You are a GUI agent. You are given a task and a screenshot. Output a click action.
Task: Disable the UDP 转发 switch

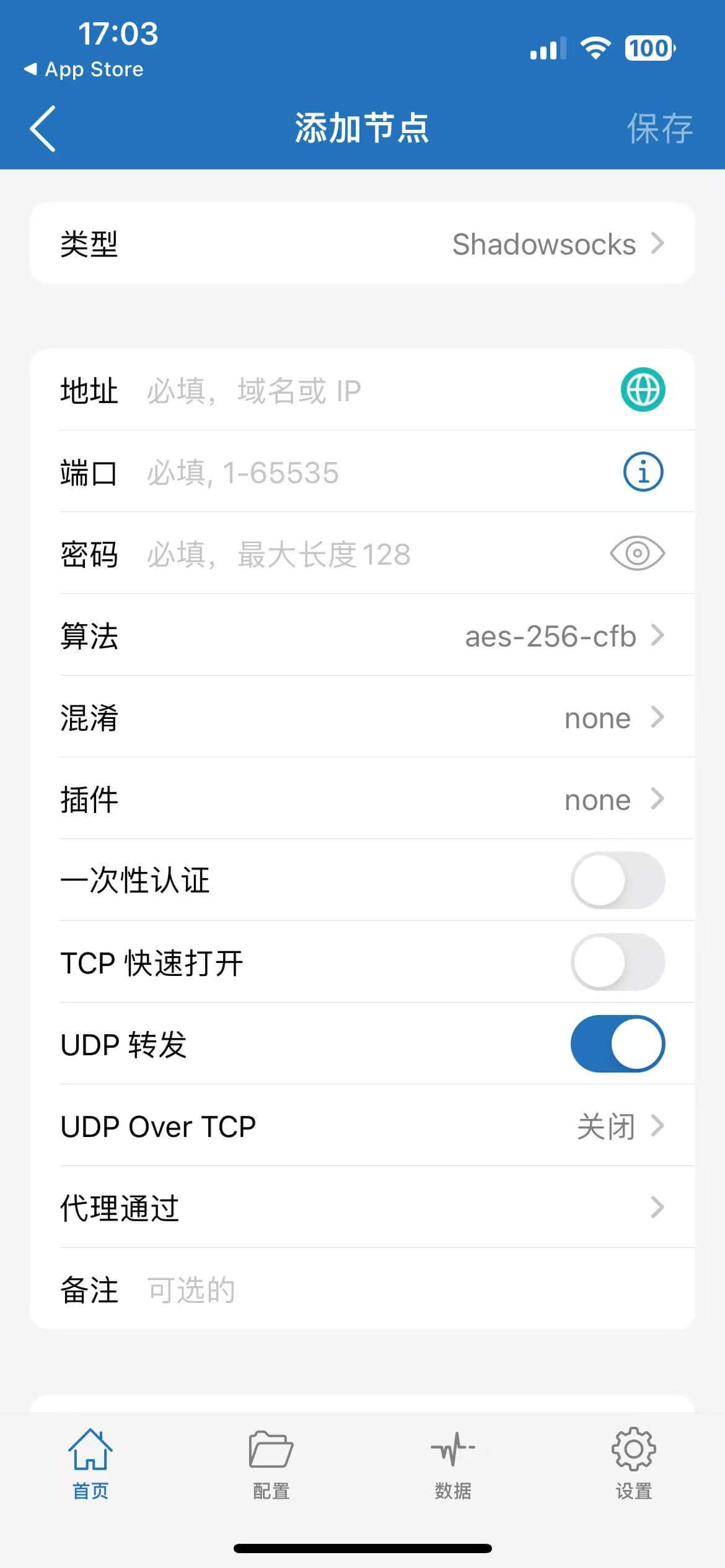point(617,1044)
